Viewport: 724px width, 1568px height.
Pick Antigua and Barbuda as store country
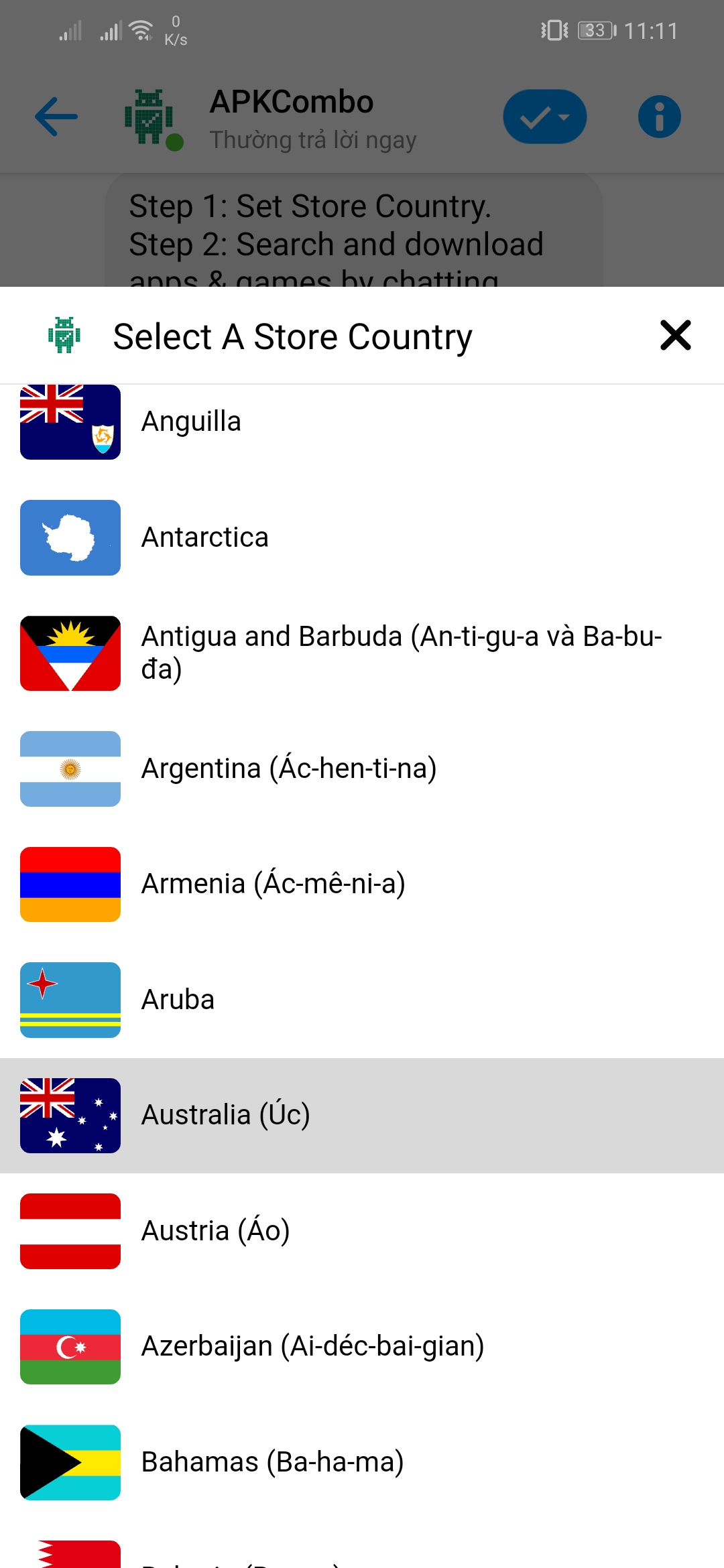pyautogui.click(x=362, y=653)
